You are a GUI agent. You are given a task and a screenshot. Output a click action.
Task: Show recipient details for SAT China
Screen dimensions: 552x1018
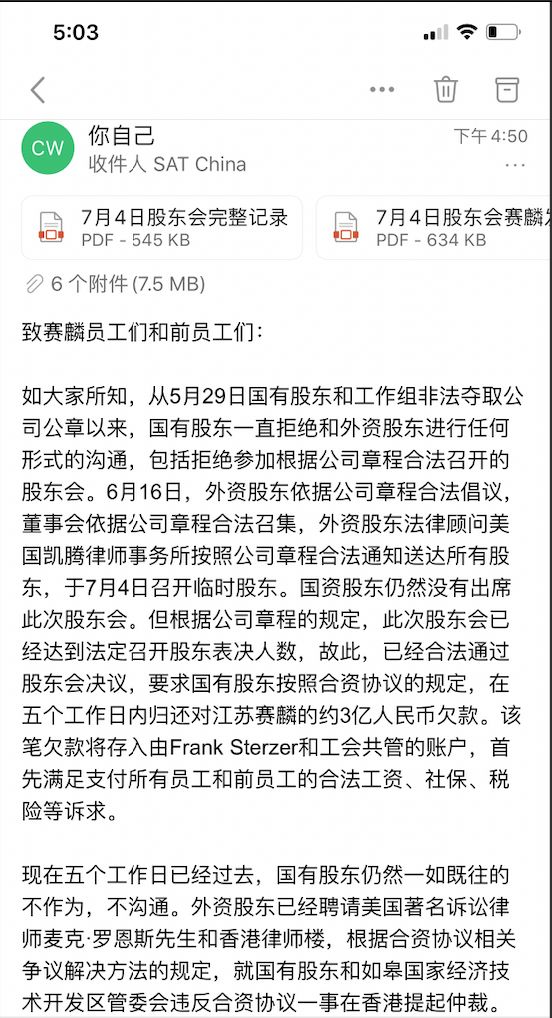click(x=168, y=164)
